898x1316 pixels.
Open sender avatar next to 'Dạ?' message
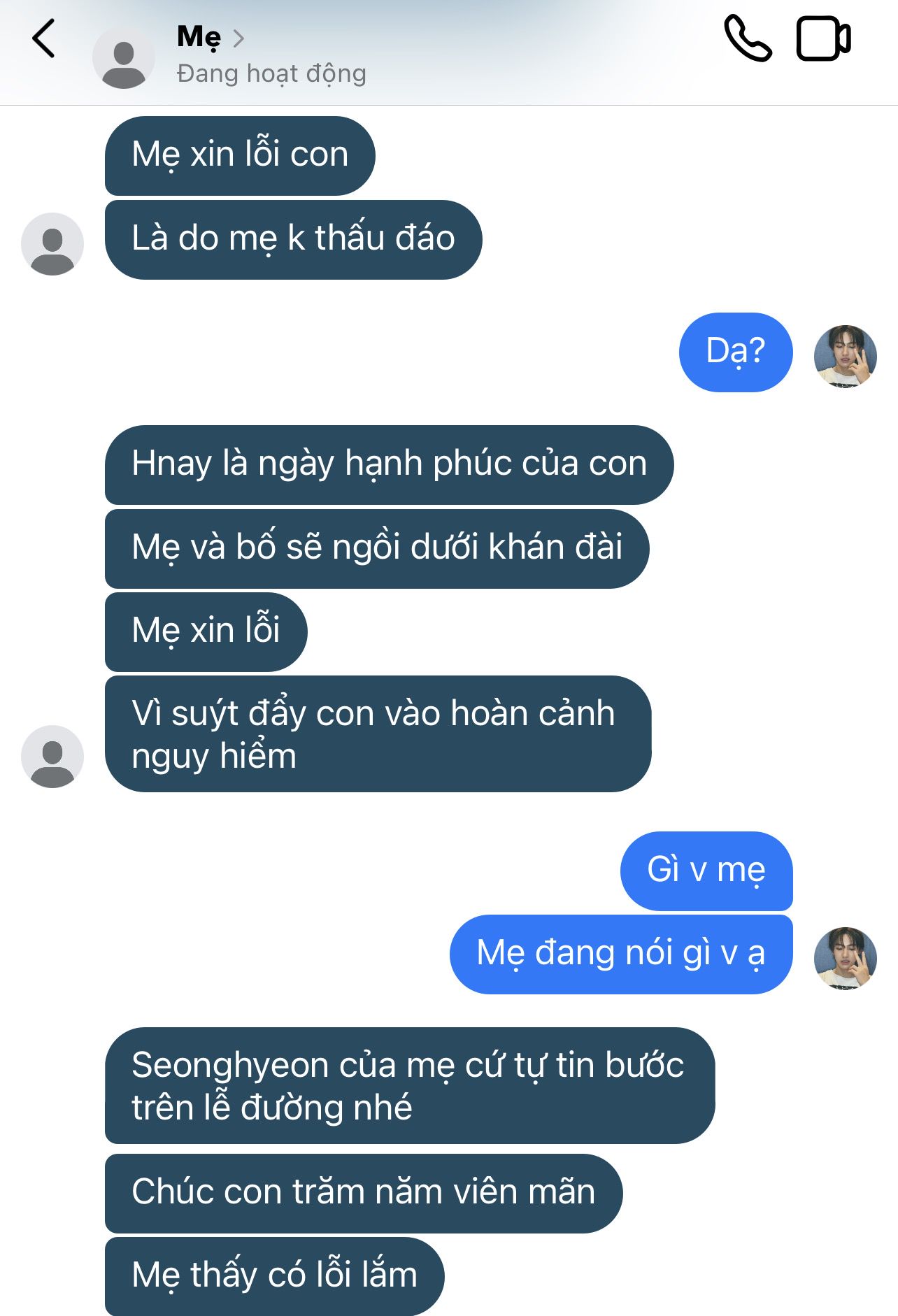pos(845,356)
